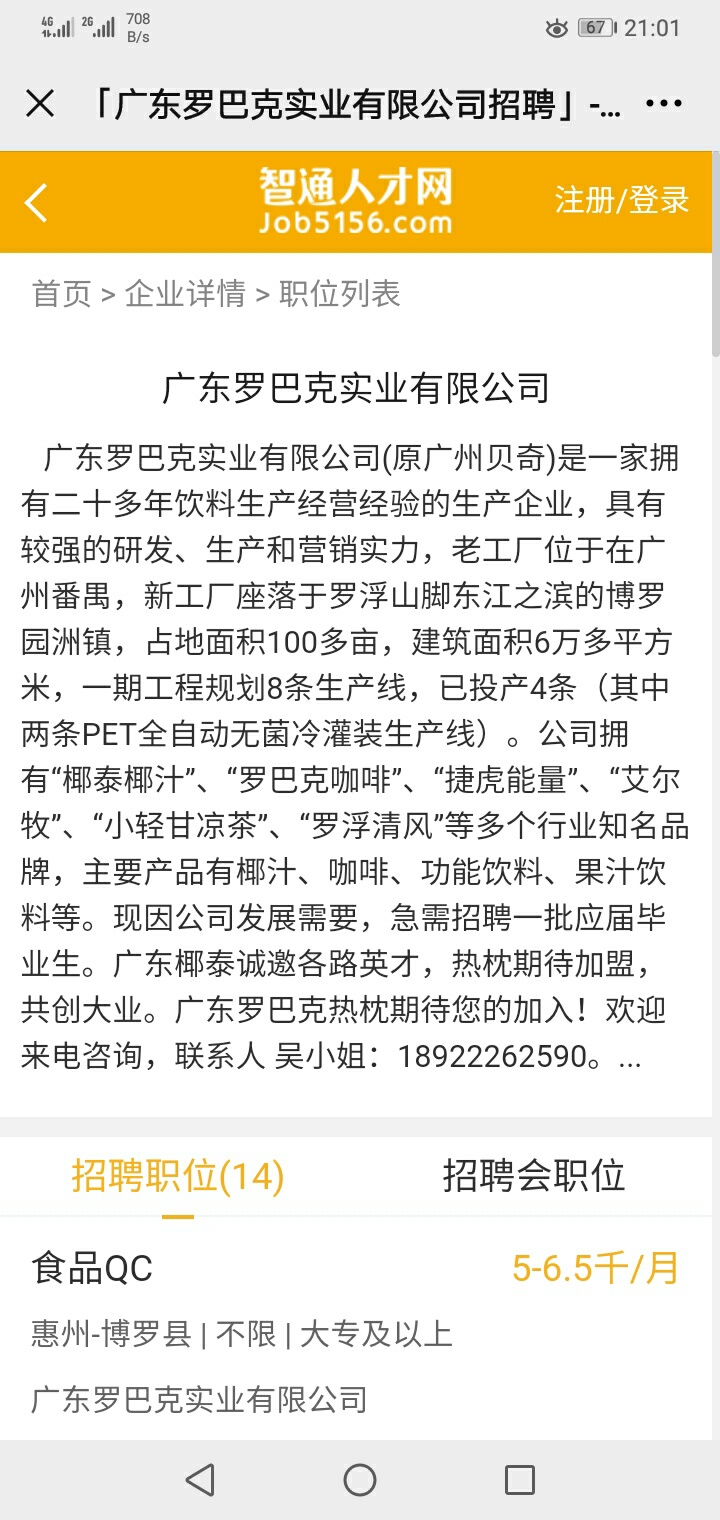Go back using the orange header arrow
720x1520 pixels.
[x=37, y=202]
